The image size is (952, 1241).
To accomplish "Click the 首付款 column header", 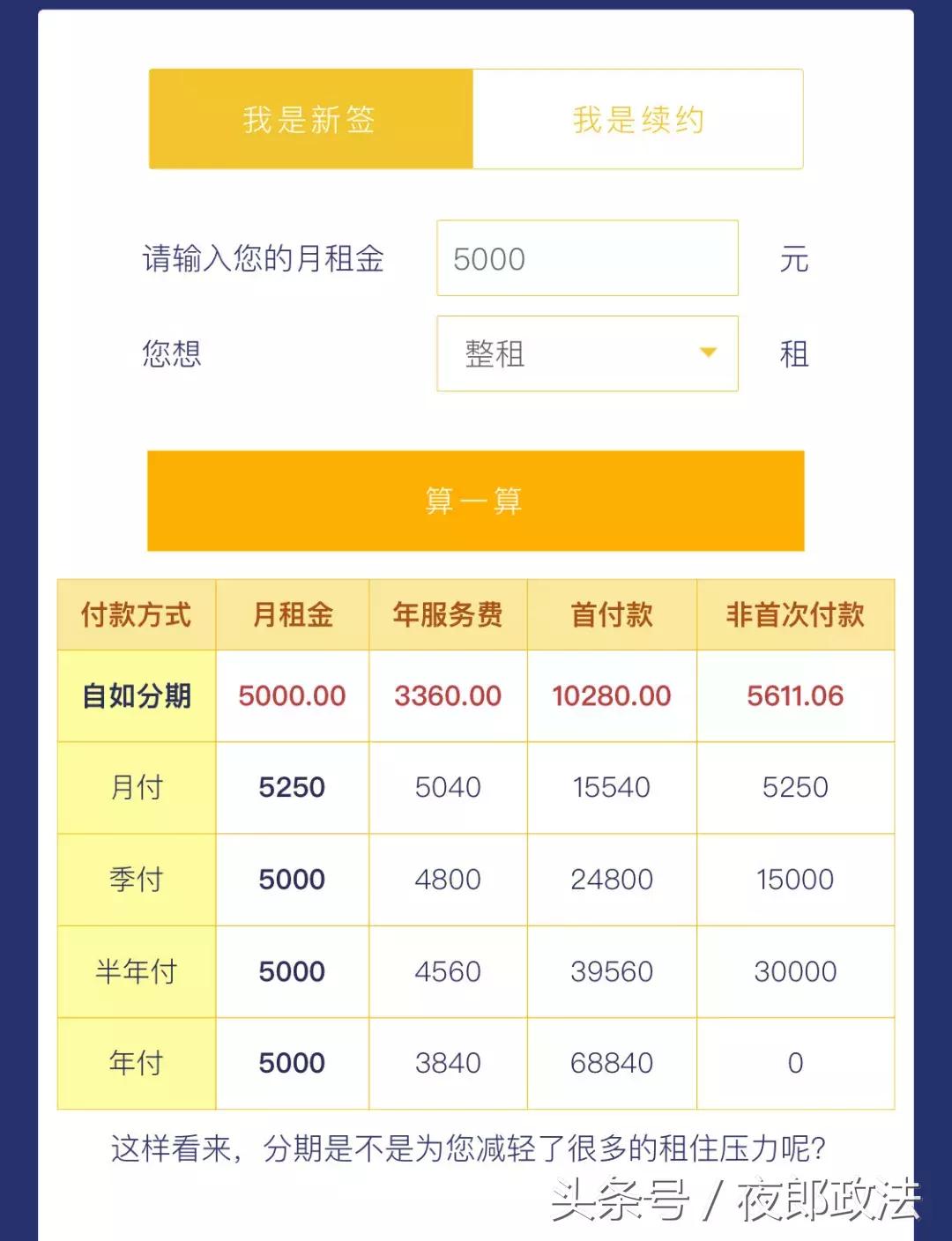I will pyautogui.click(x=611, y=614).
